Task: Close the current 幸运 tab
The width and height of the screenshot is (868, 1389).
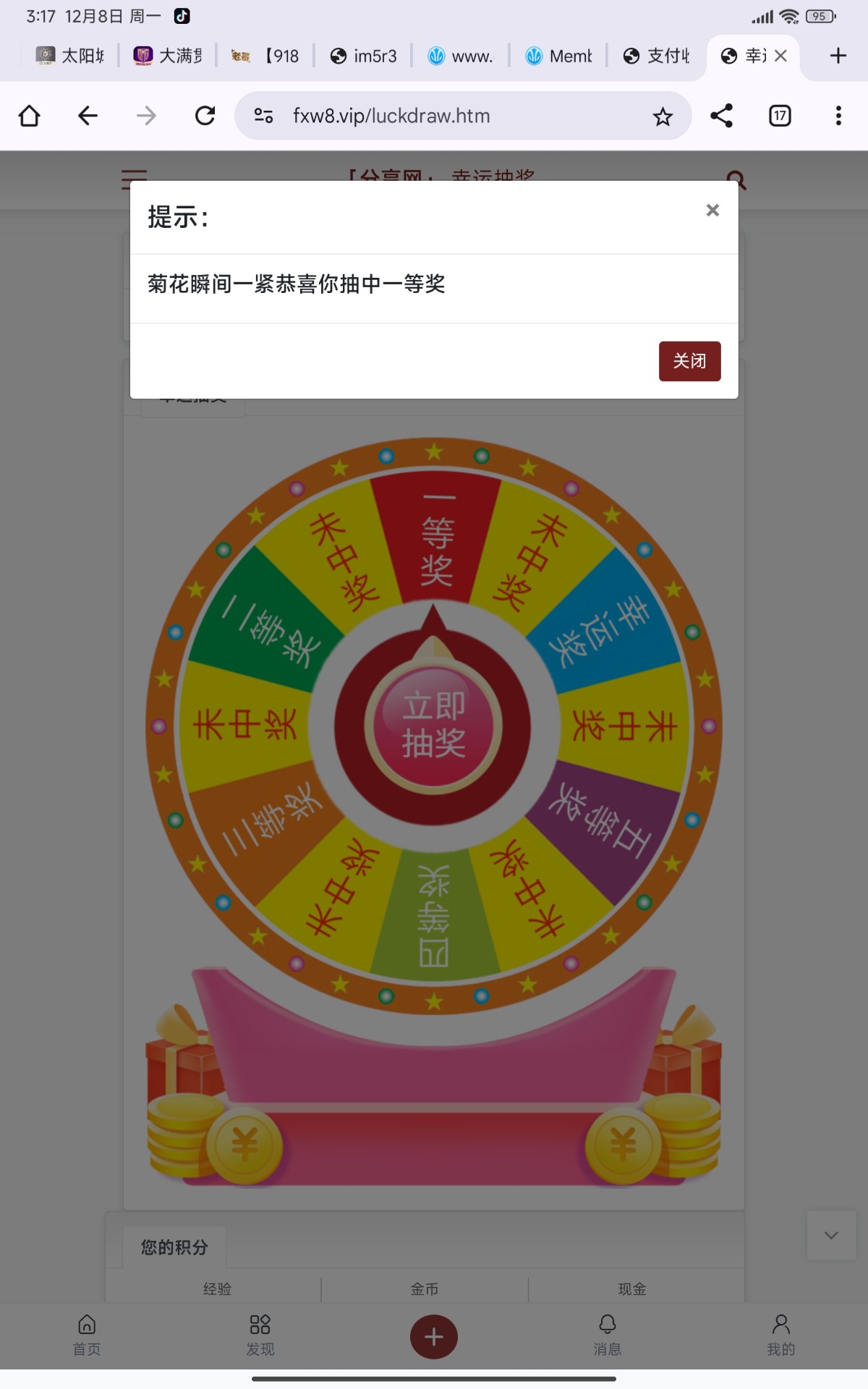Action: pyautogui.click(x=780, y=56)
